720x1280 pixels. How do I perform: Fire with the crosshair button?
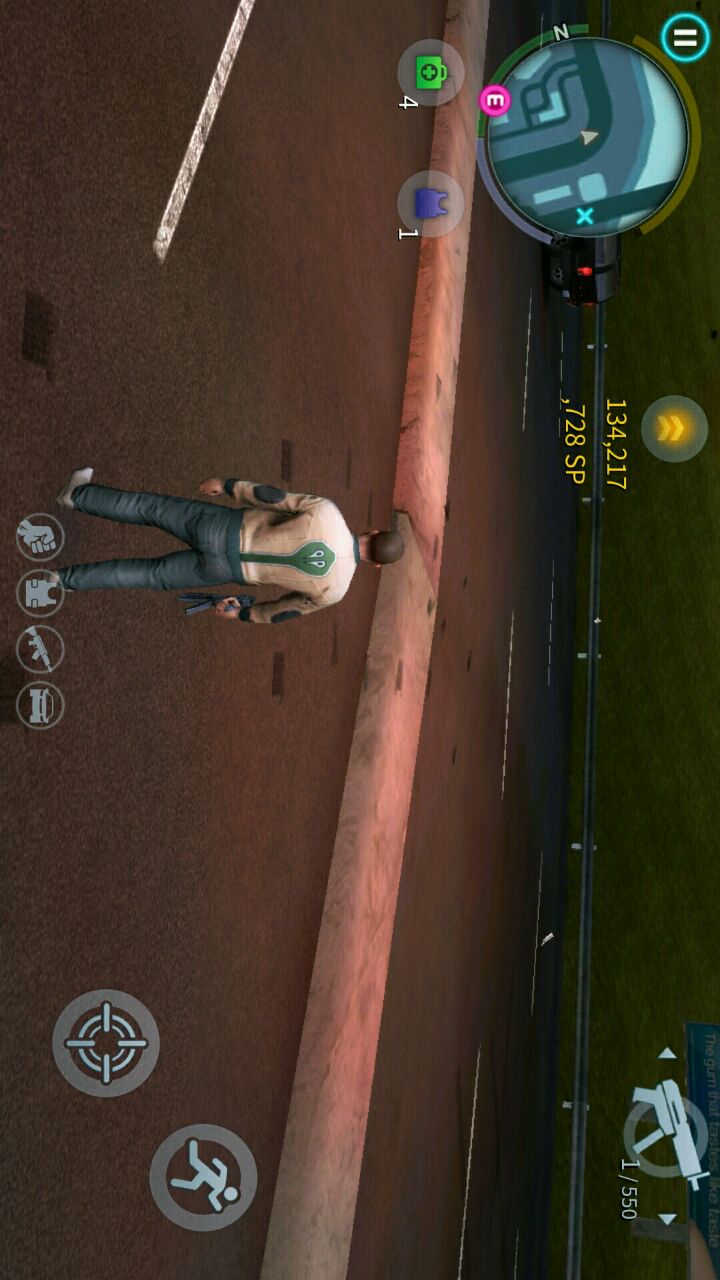pos(106,1043)
